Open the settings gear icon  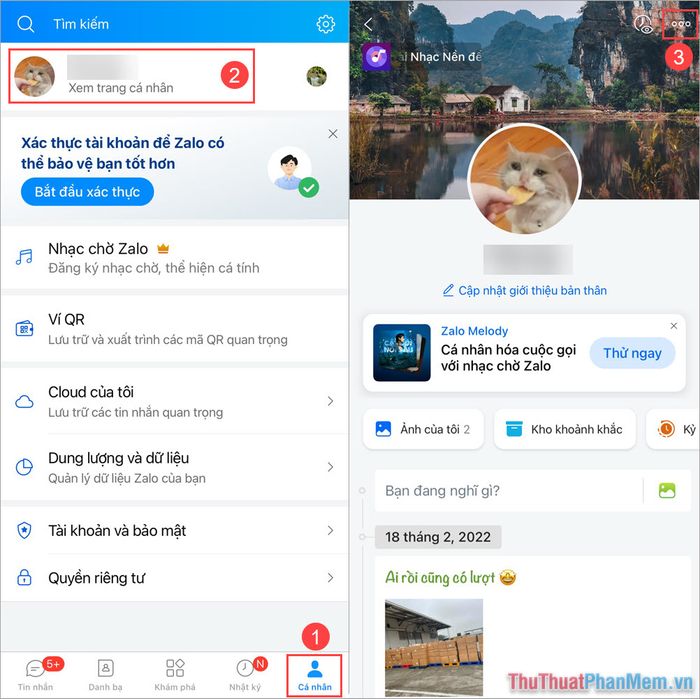(x=325, y=24)
